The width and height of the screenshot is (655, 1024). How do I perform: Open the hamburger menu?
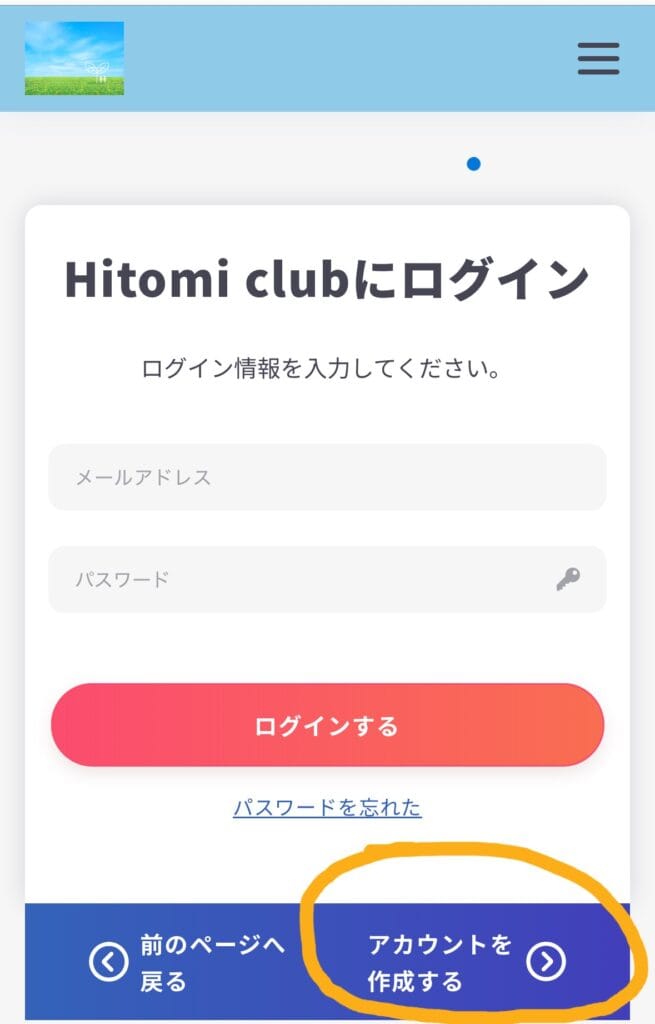598,59
